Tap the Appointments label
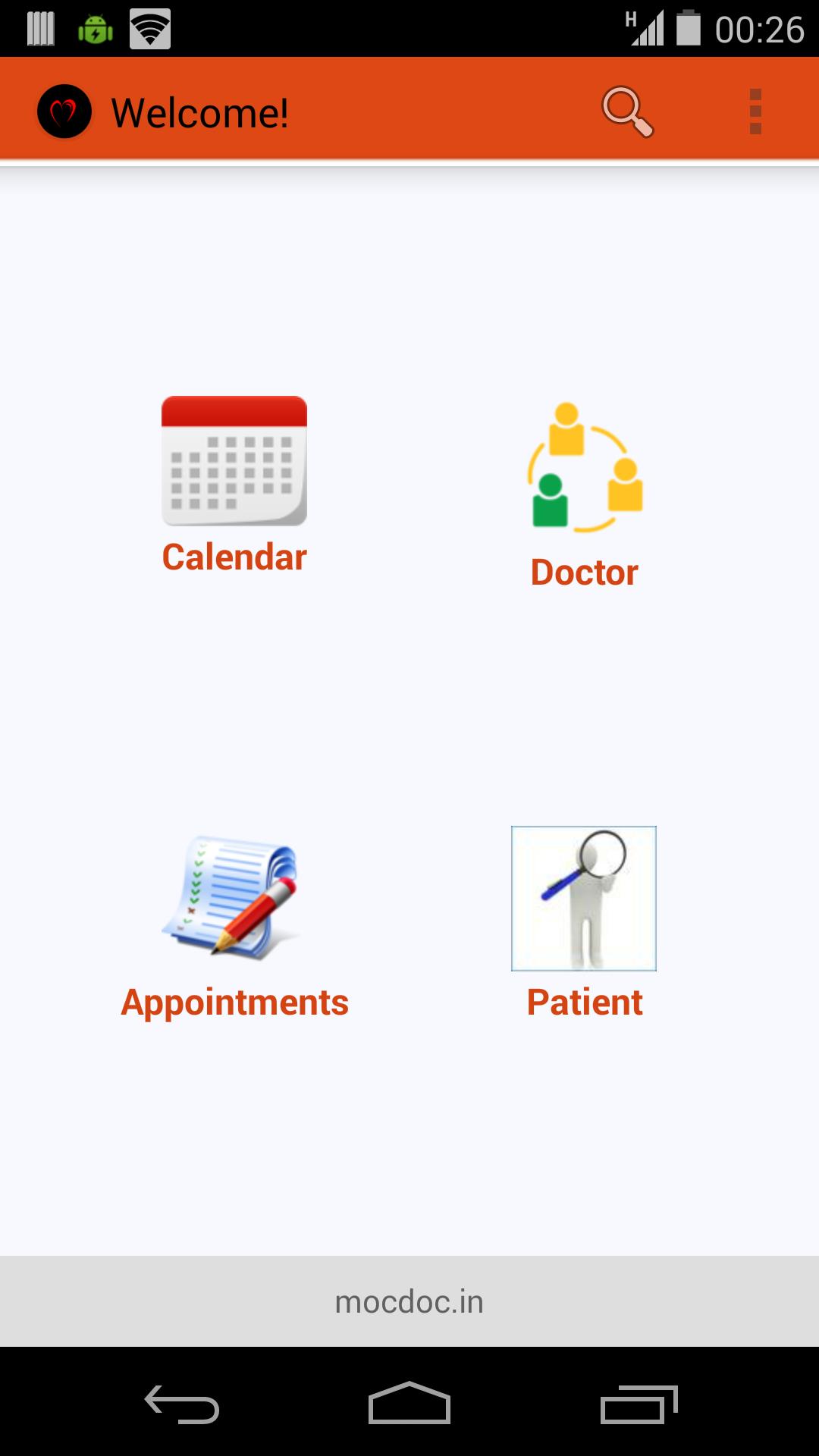 click(x=234, y=1002)
